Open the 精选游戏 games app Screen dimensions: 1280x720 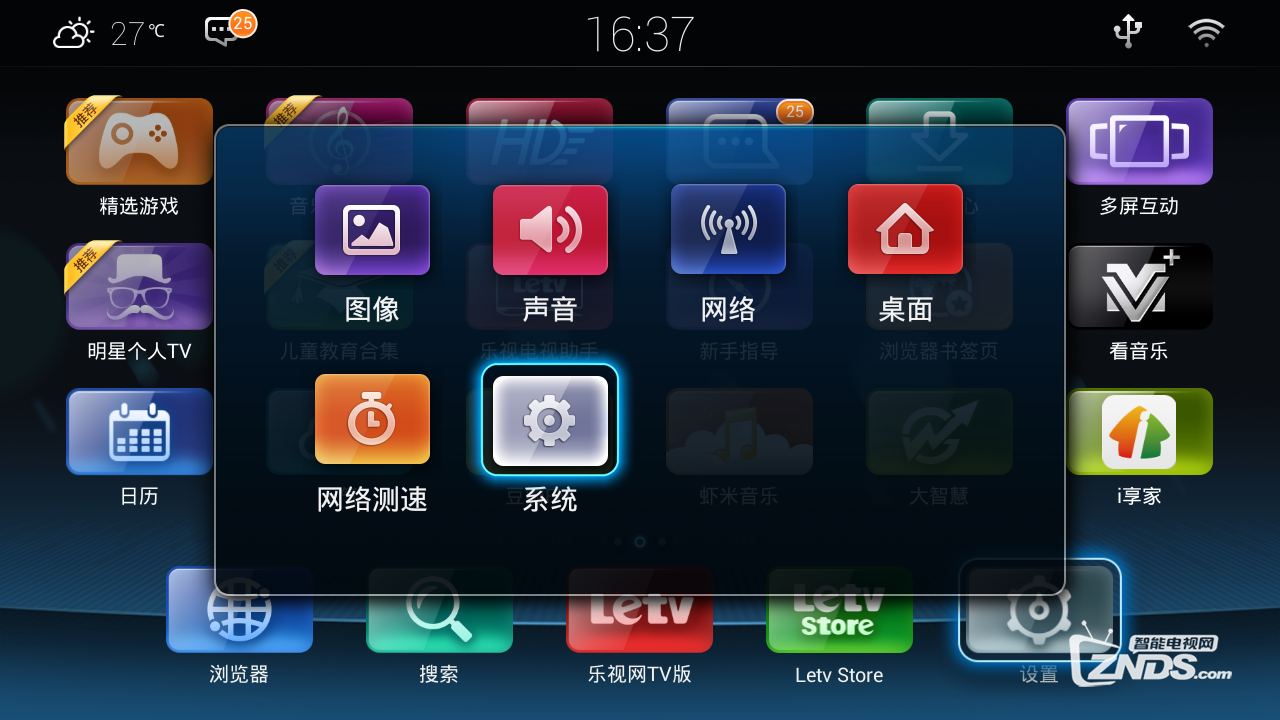(x=139, y=142)
